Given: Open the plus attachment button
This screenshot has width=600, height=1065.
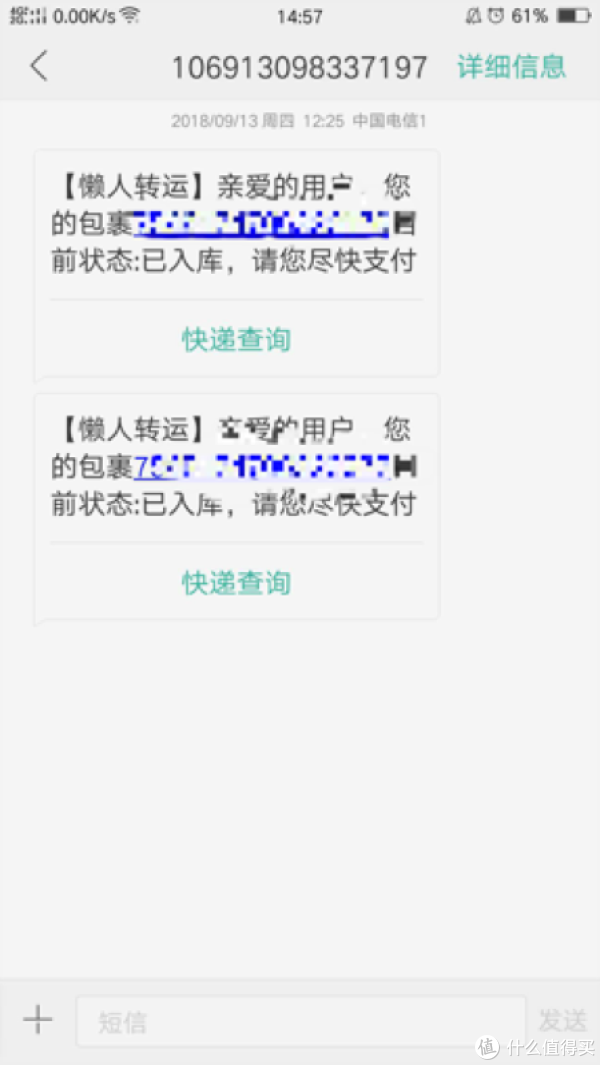Looking at the screenshot, I should pyautogui.click(x=38, y=1020).
